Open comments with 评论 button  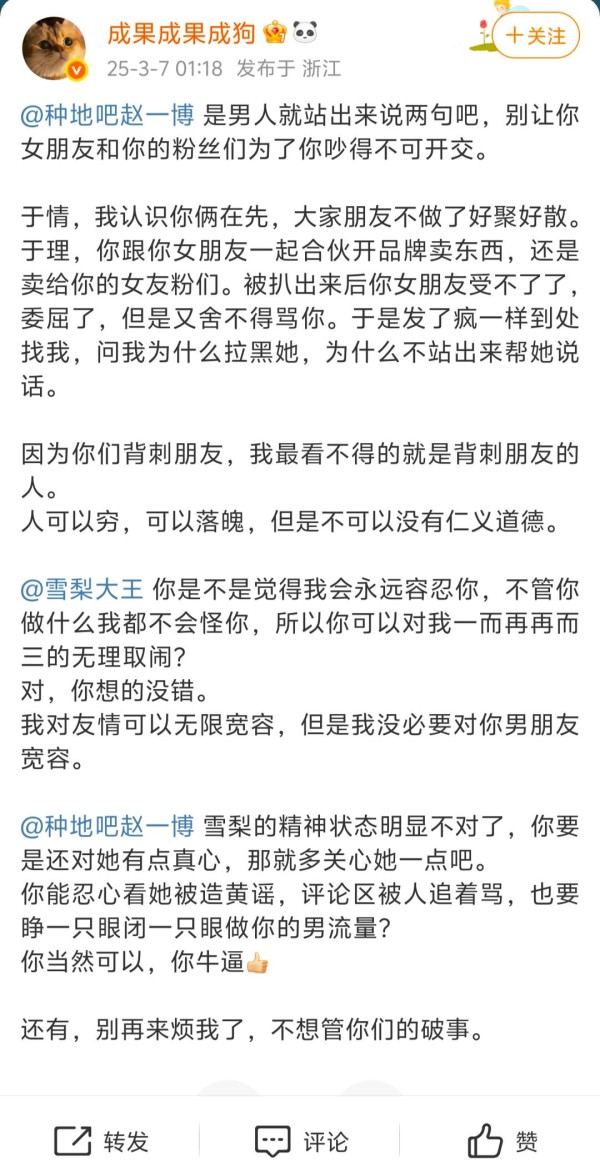300,1140
